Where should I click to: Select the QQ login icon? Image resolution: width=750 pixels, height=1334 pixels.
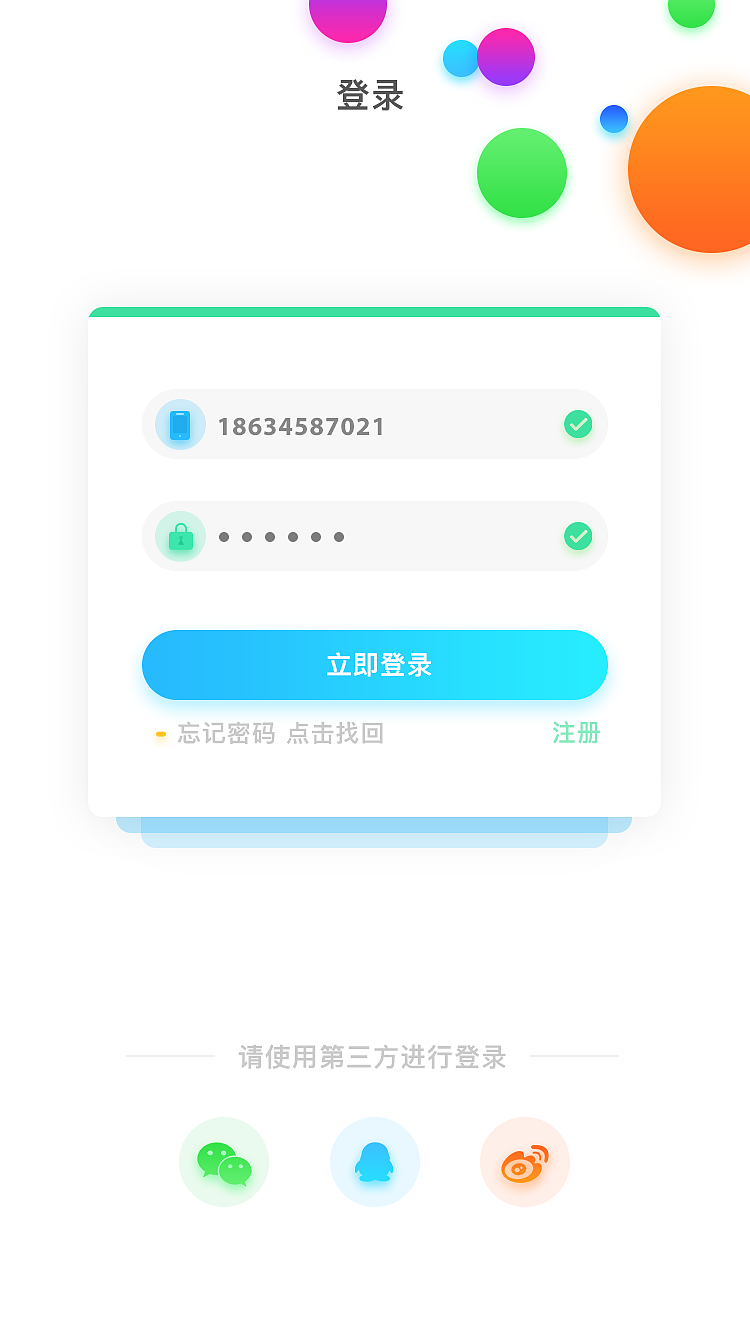[375, 1161]
